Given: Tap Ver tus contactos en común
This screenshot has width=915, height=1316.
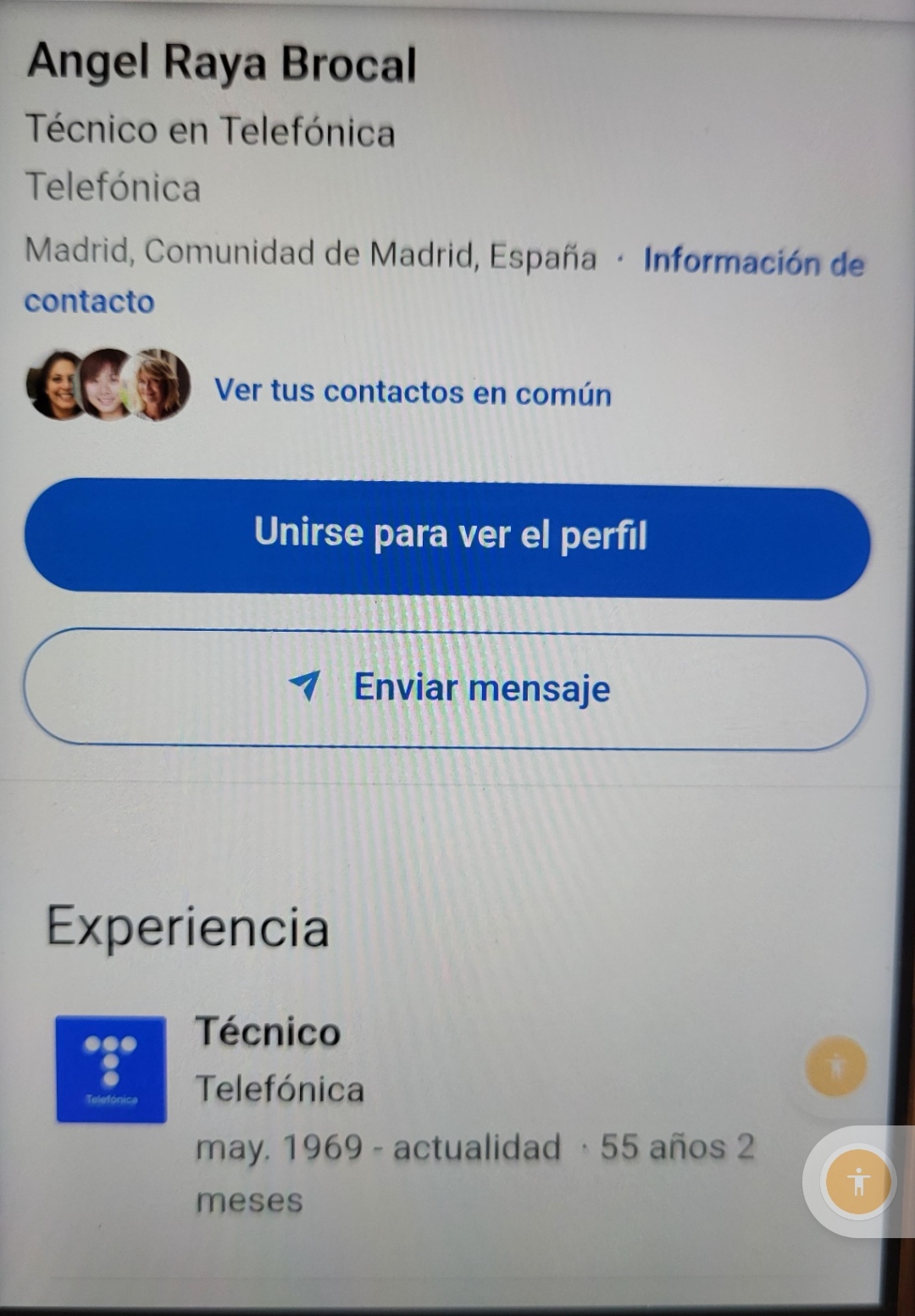Looking at the screenshot, I should pyautogui.click(x=412, y=392).
